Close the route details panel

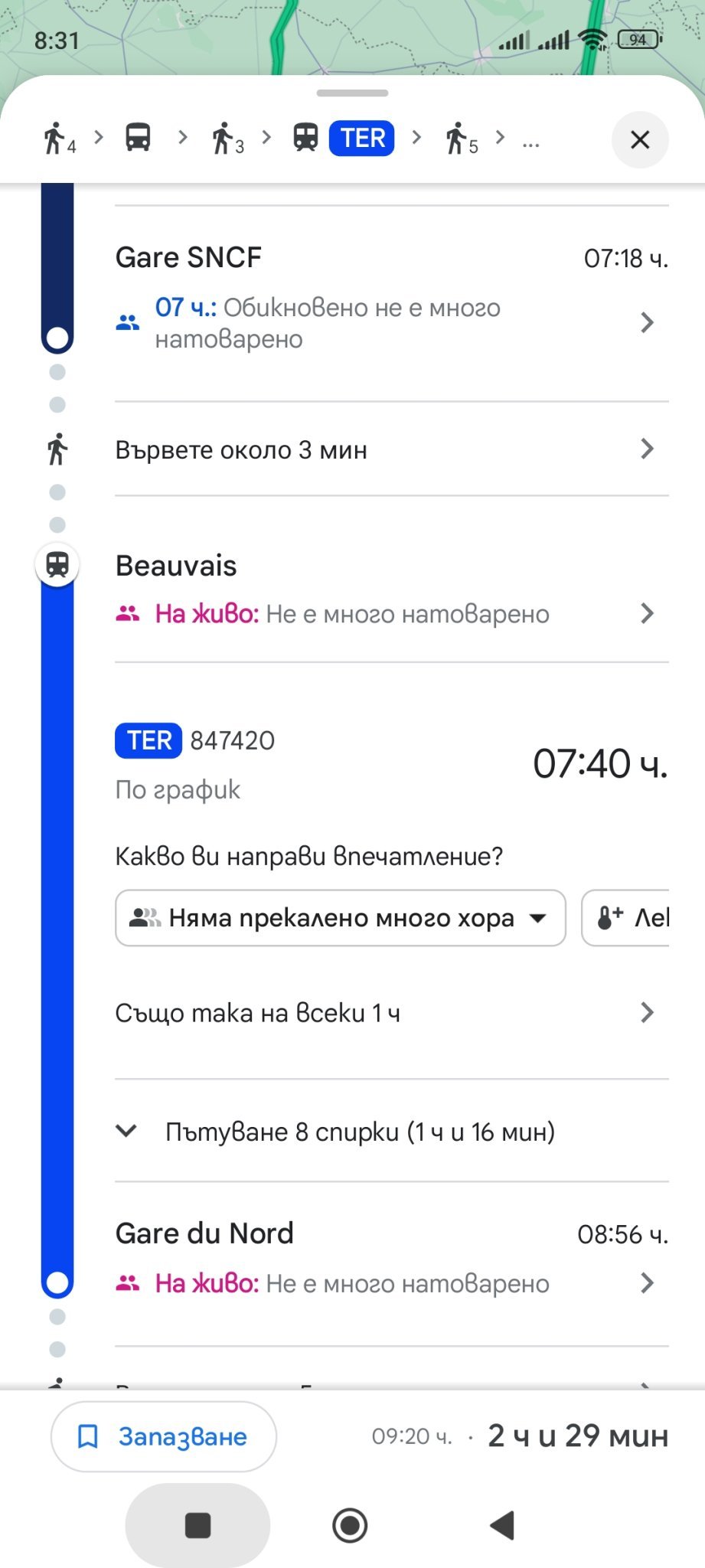[639, 139]
